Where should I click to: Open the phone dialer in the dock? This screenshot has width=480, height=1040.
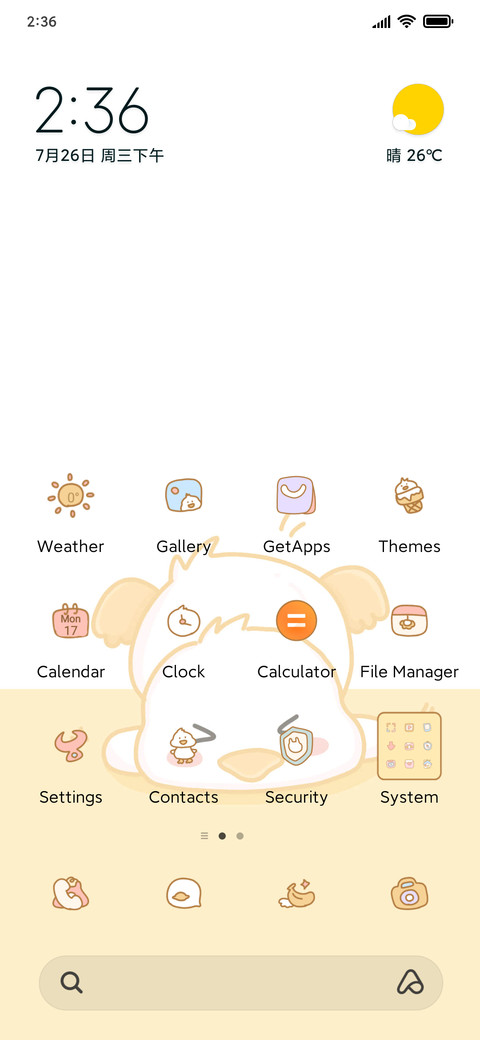[x=71, y=893]
